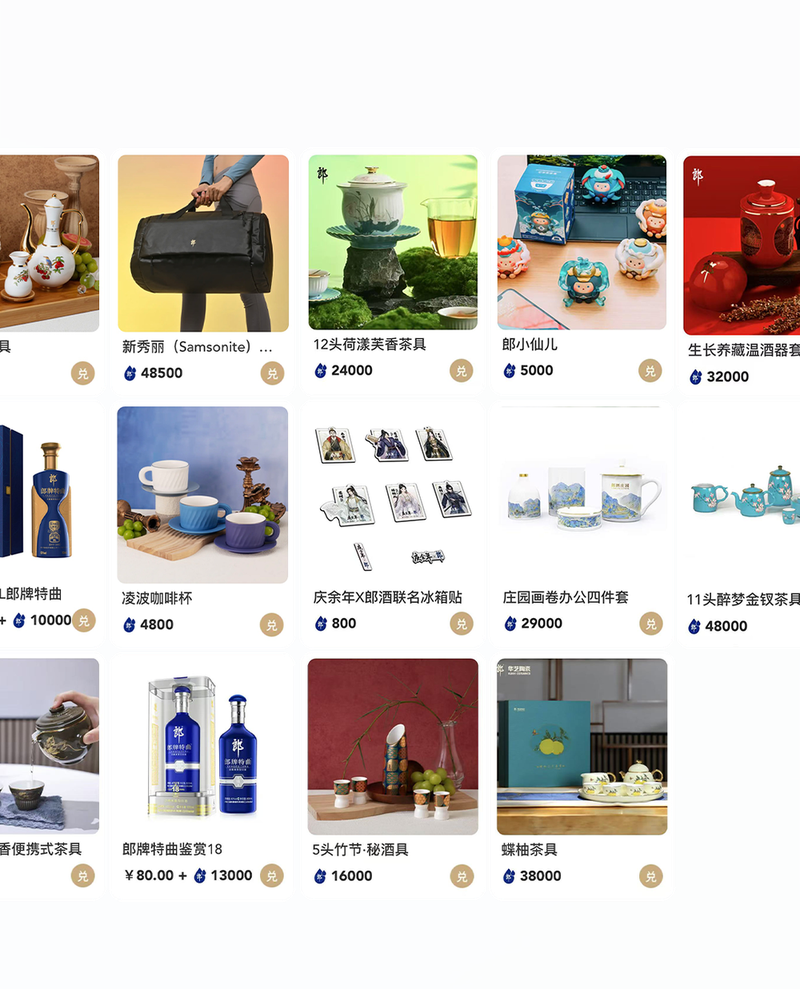Click the 郎小仙儿 figurine product photo
The width and height of the screenshot is (800, 989).
[582, 240]
